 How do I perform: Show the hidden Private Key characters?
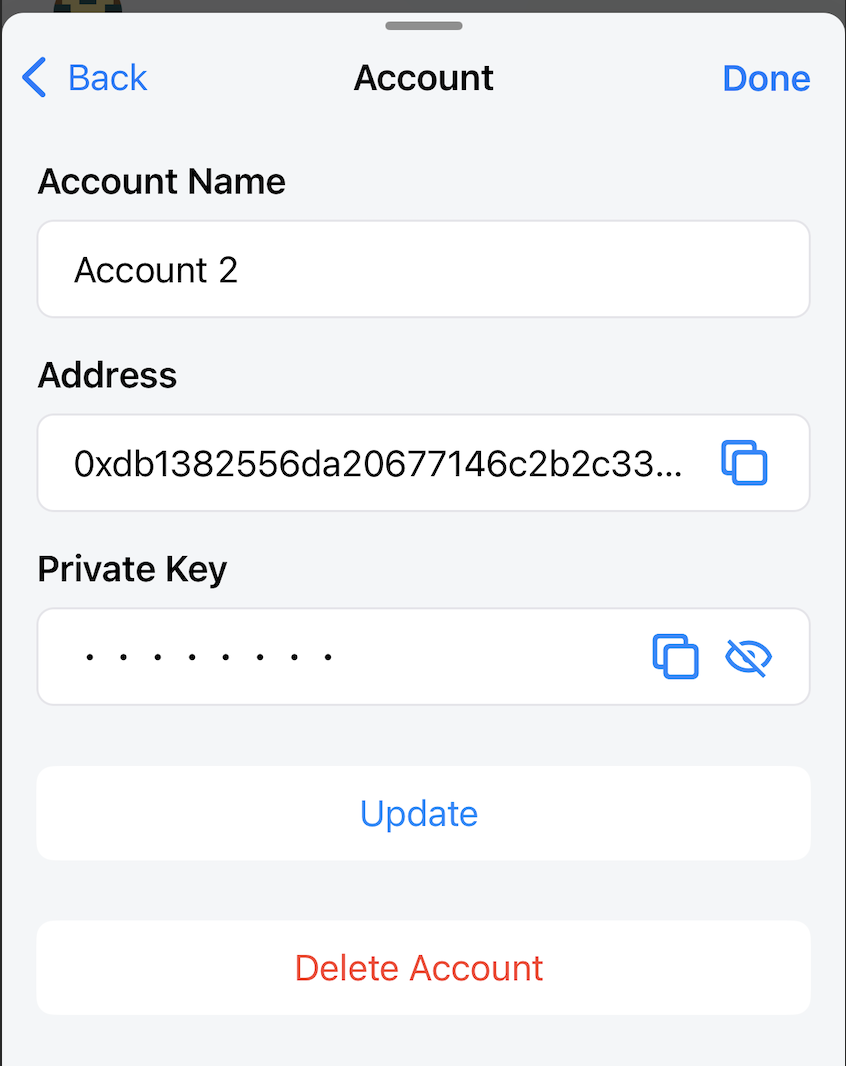tap(749, 657)
